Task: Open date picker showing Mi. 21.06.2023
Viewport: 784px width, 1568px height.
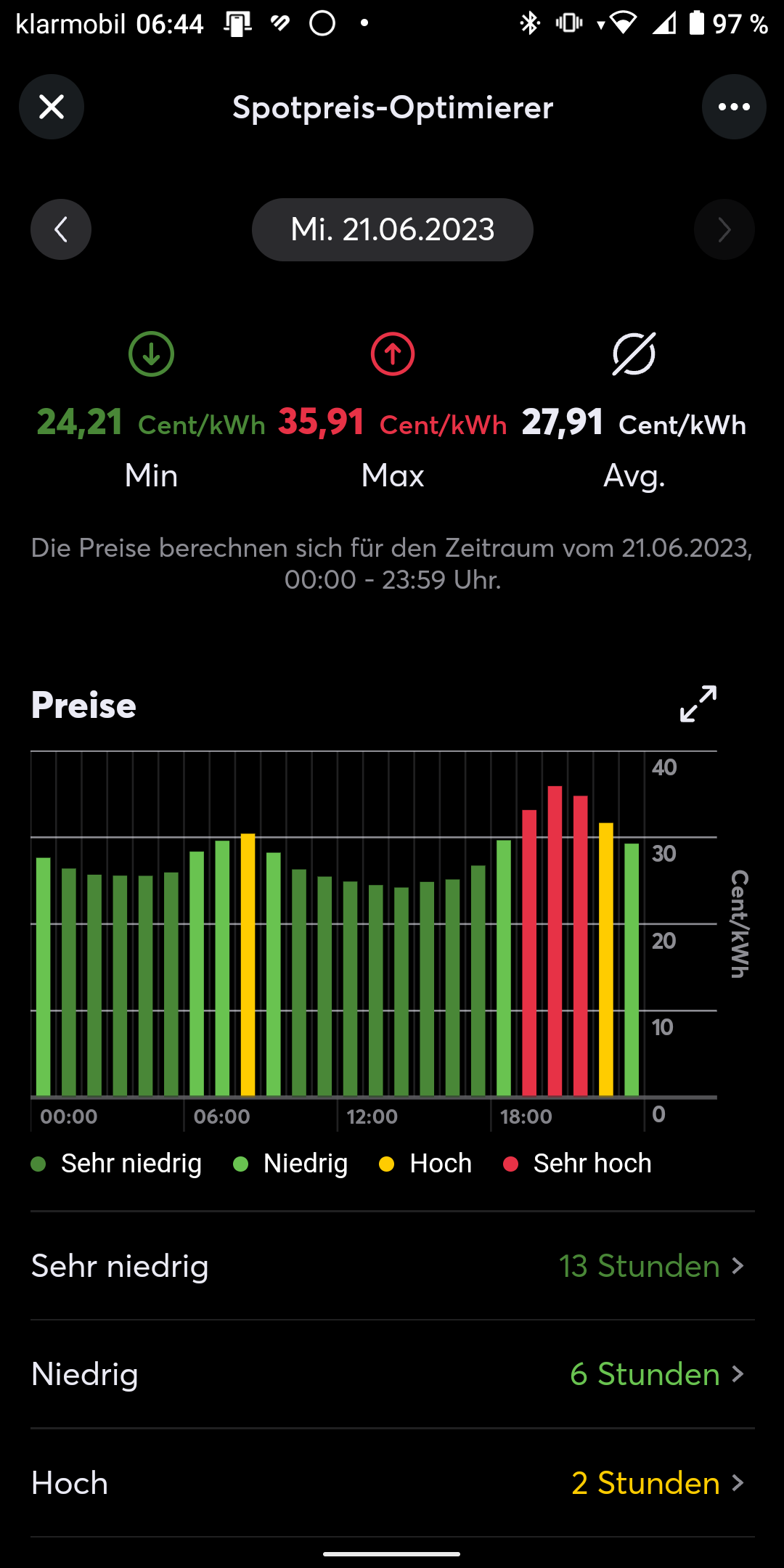Action: click(x=392, y=229)
